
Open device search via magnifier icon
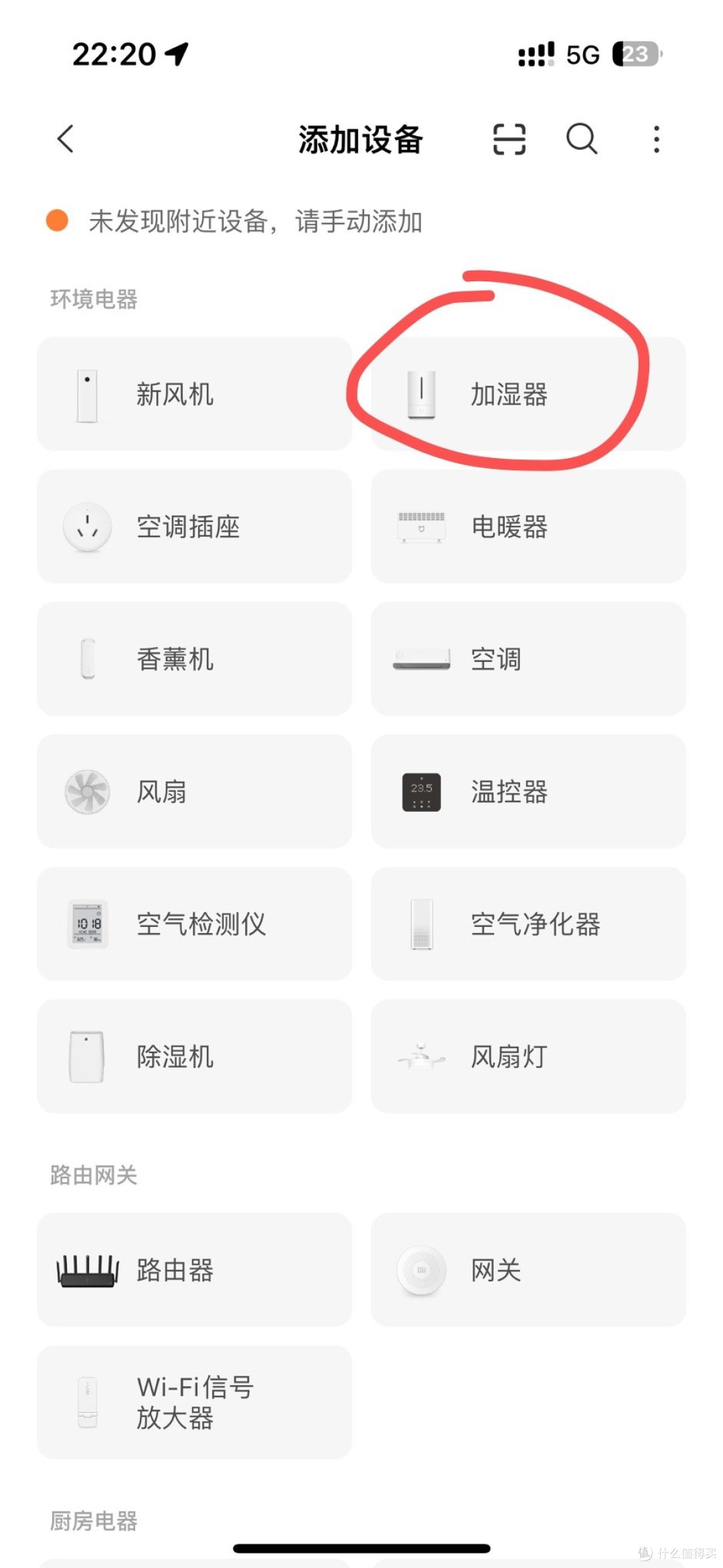pos(581,139)
